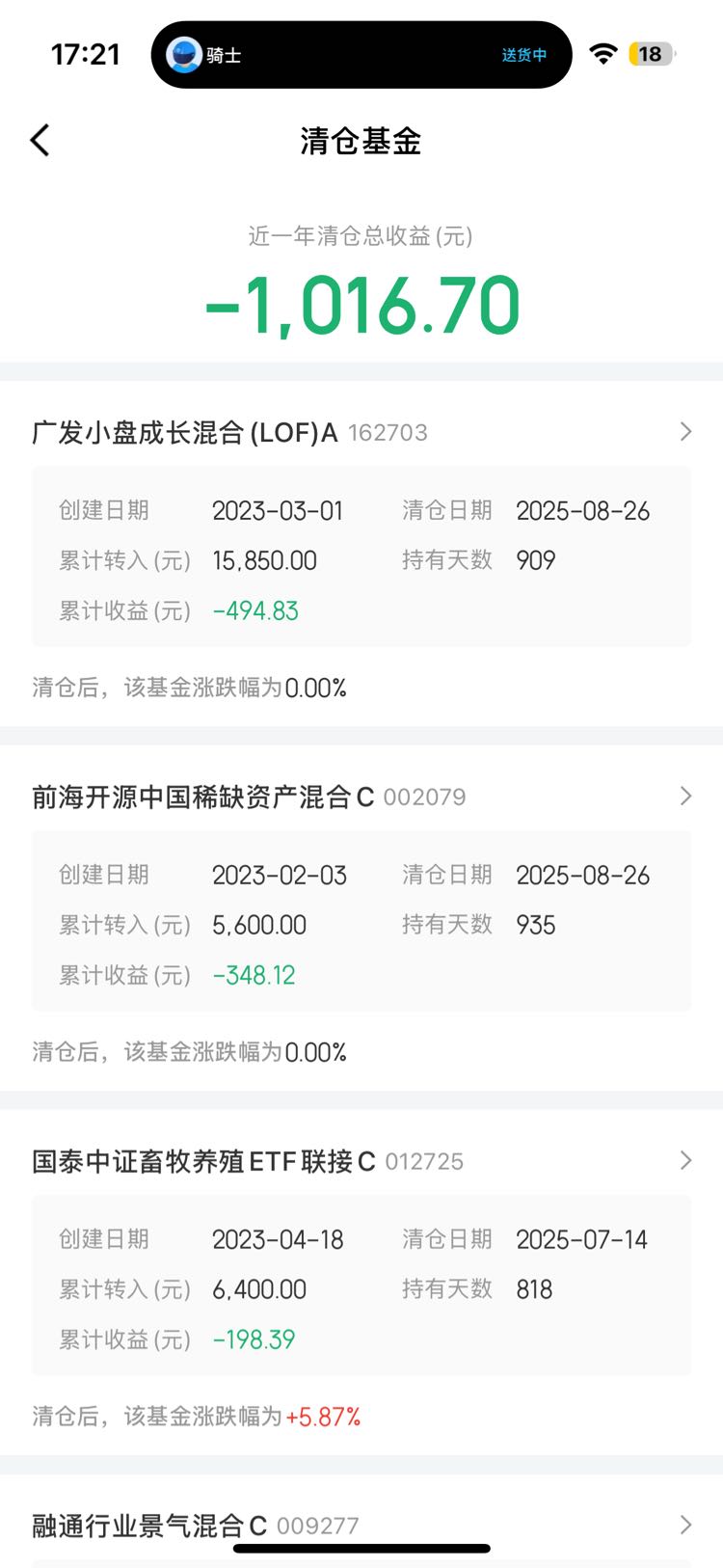The height and width of the screenshot is (1568, 723).
Task: Go back from the 清仓基金 page
Action: click(x=40, y=141)
